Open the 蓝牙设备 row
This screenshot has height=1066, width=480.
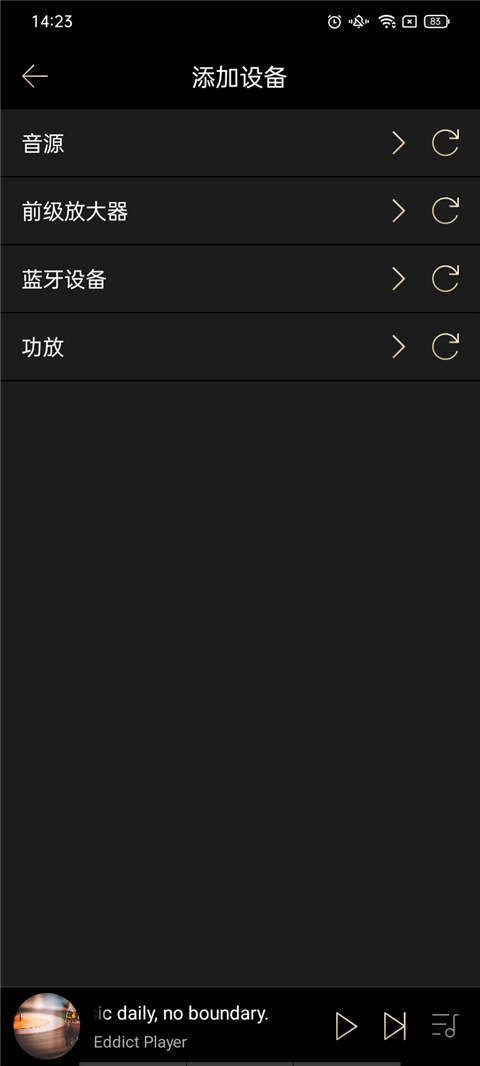tap(240, 279)
